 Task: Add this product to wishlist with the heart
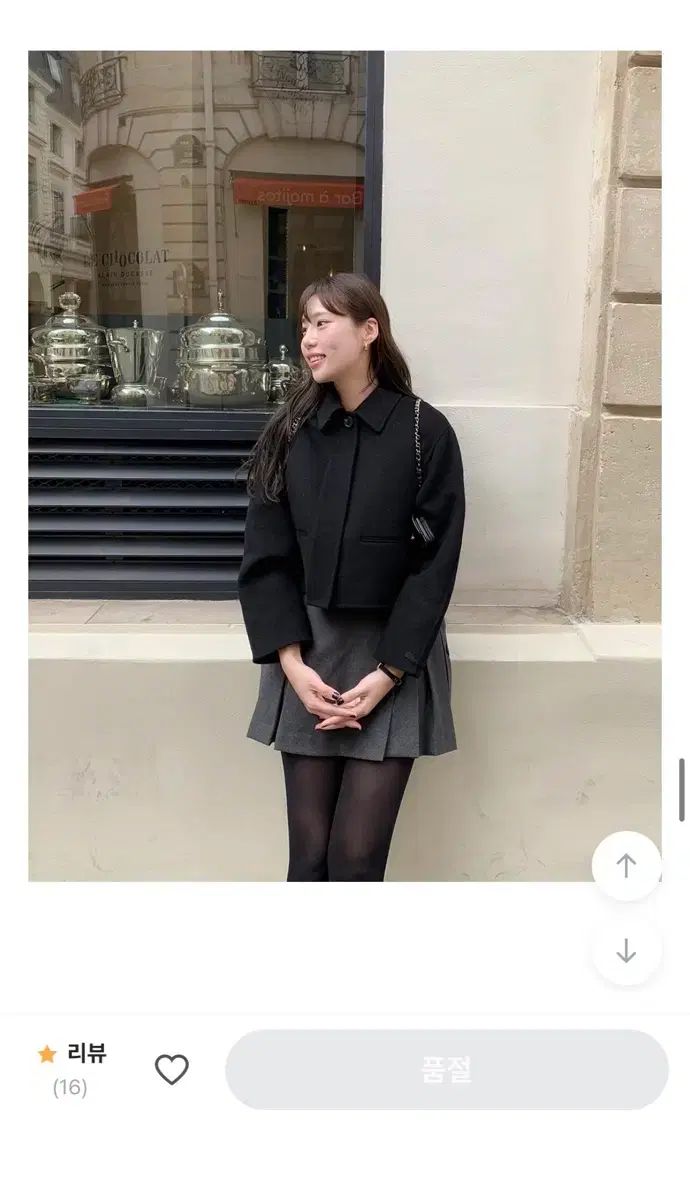pyautogui.click(x=171, y=1069)
